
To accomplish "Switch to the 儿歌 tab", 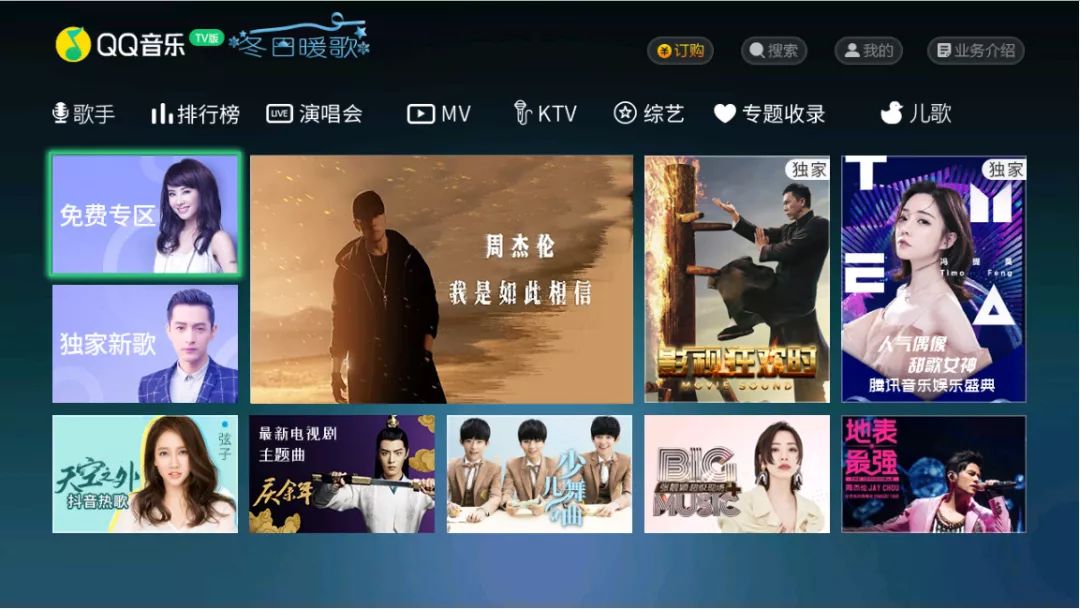I will click(915, 114).
